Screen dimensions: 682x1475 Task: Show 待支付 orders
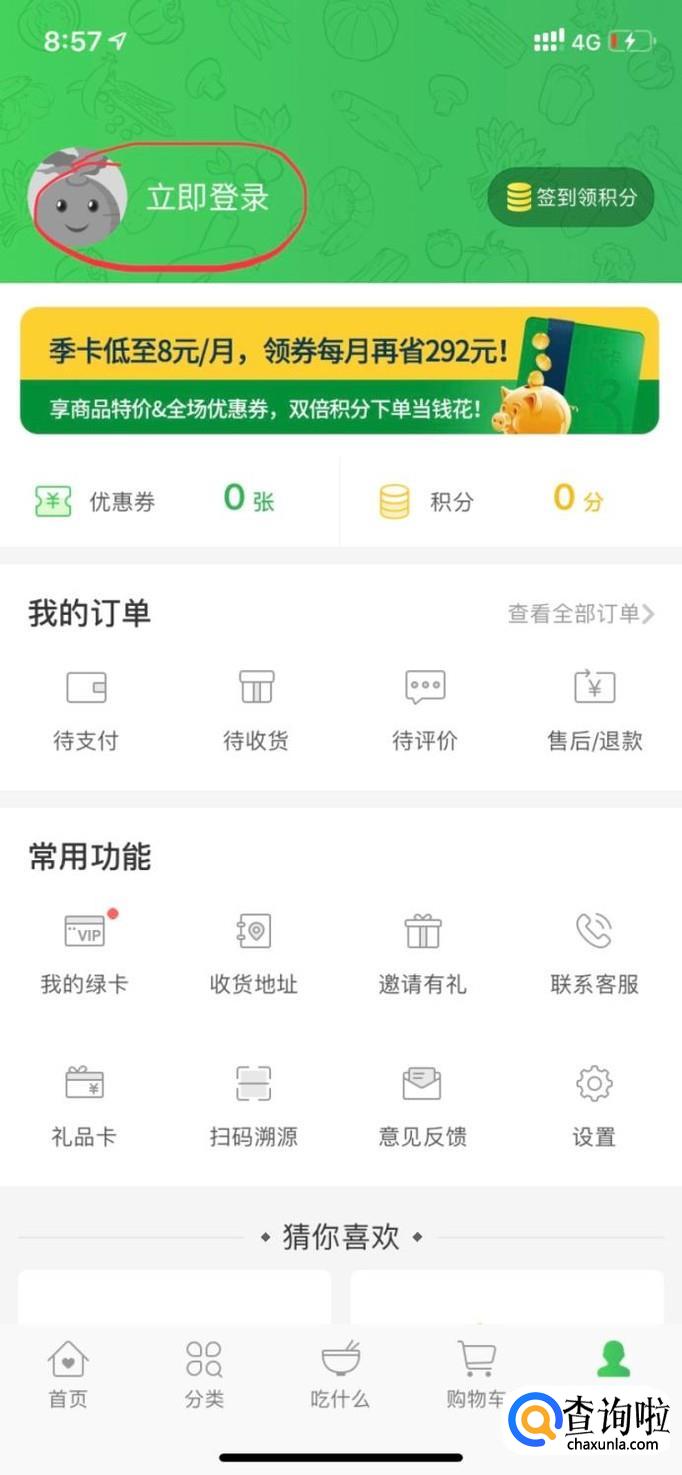(86, 708)
